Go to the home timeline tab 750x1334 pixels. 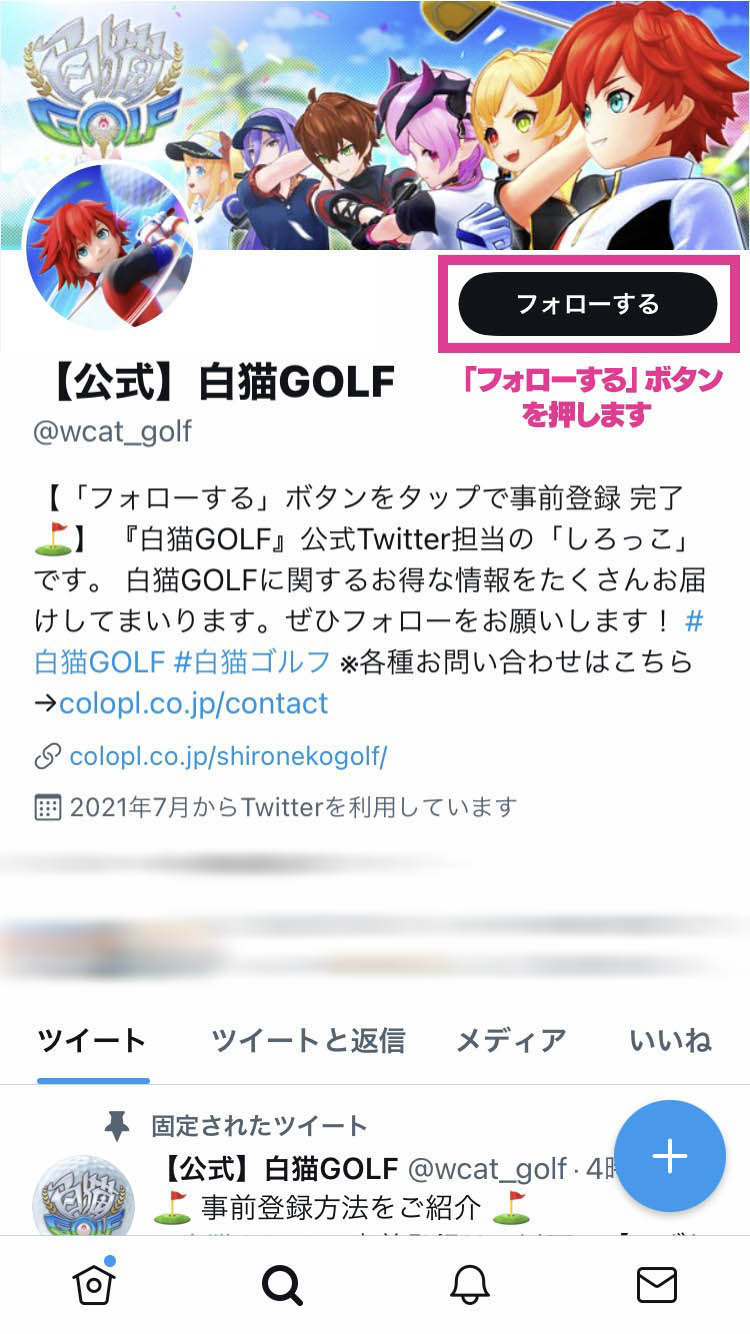94,1284
